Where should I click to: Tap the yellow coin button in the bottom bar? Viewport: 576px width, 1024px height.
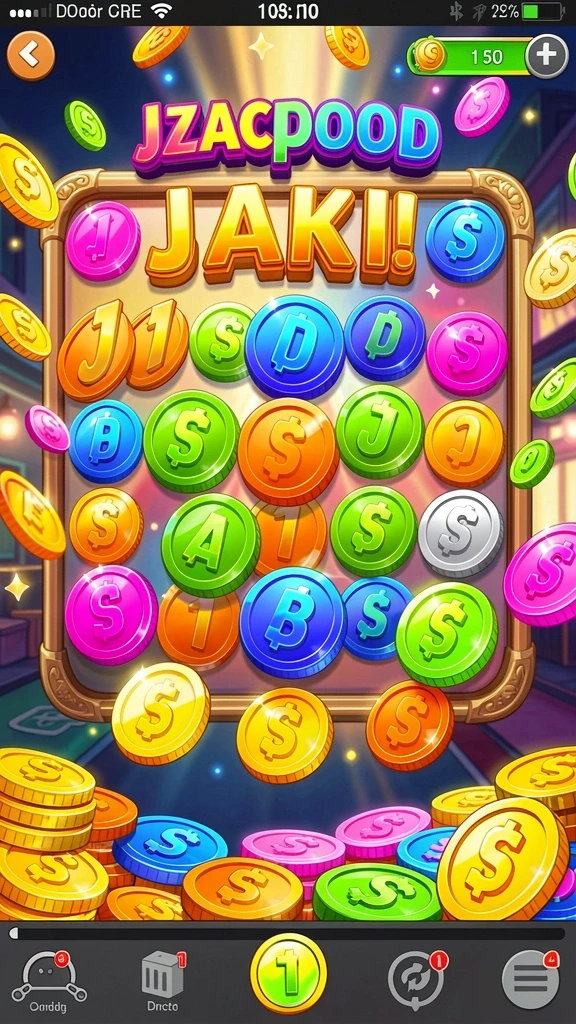[288, 974]
